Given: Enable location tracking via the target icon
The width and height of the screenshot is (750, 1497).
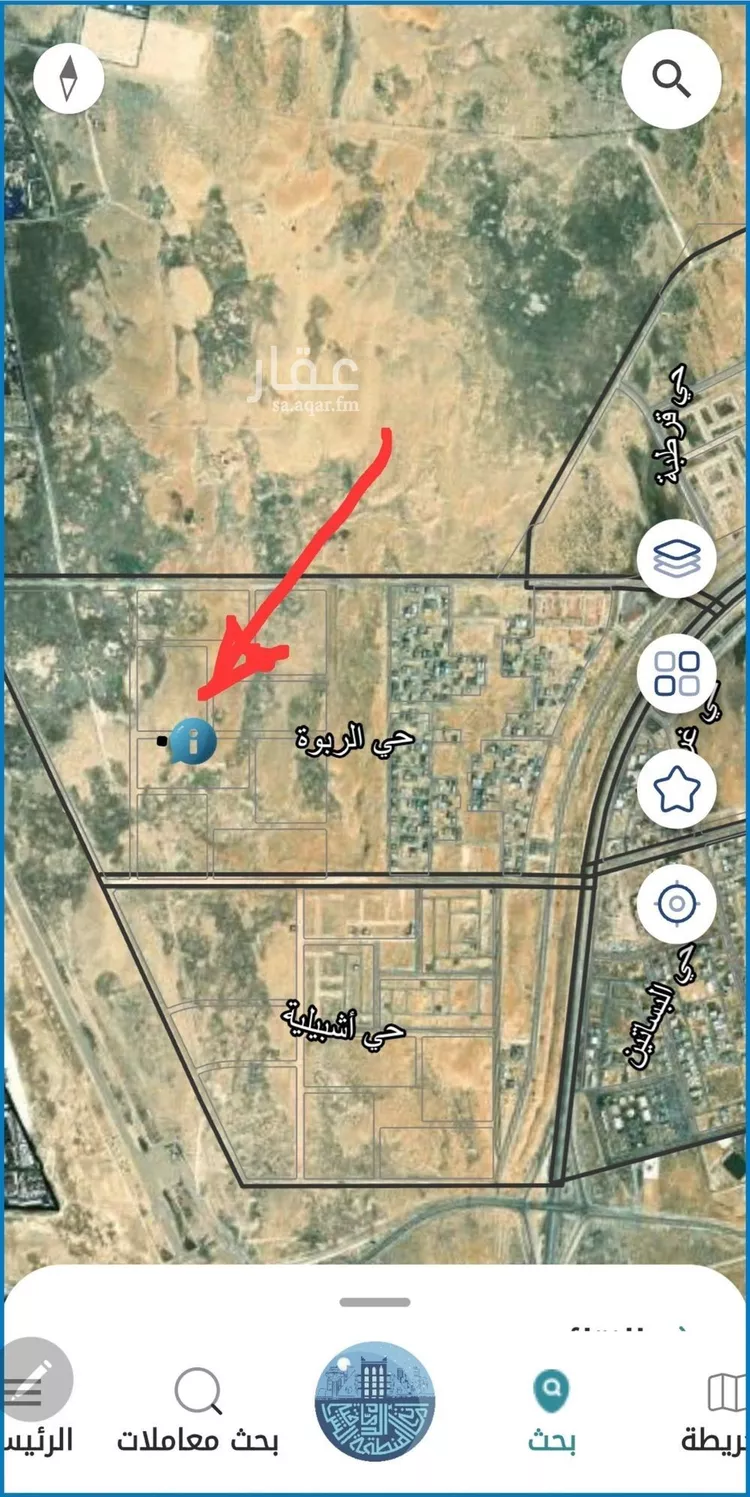Looking at the screenshot, I should coord(676,903).
